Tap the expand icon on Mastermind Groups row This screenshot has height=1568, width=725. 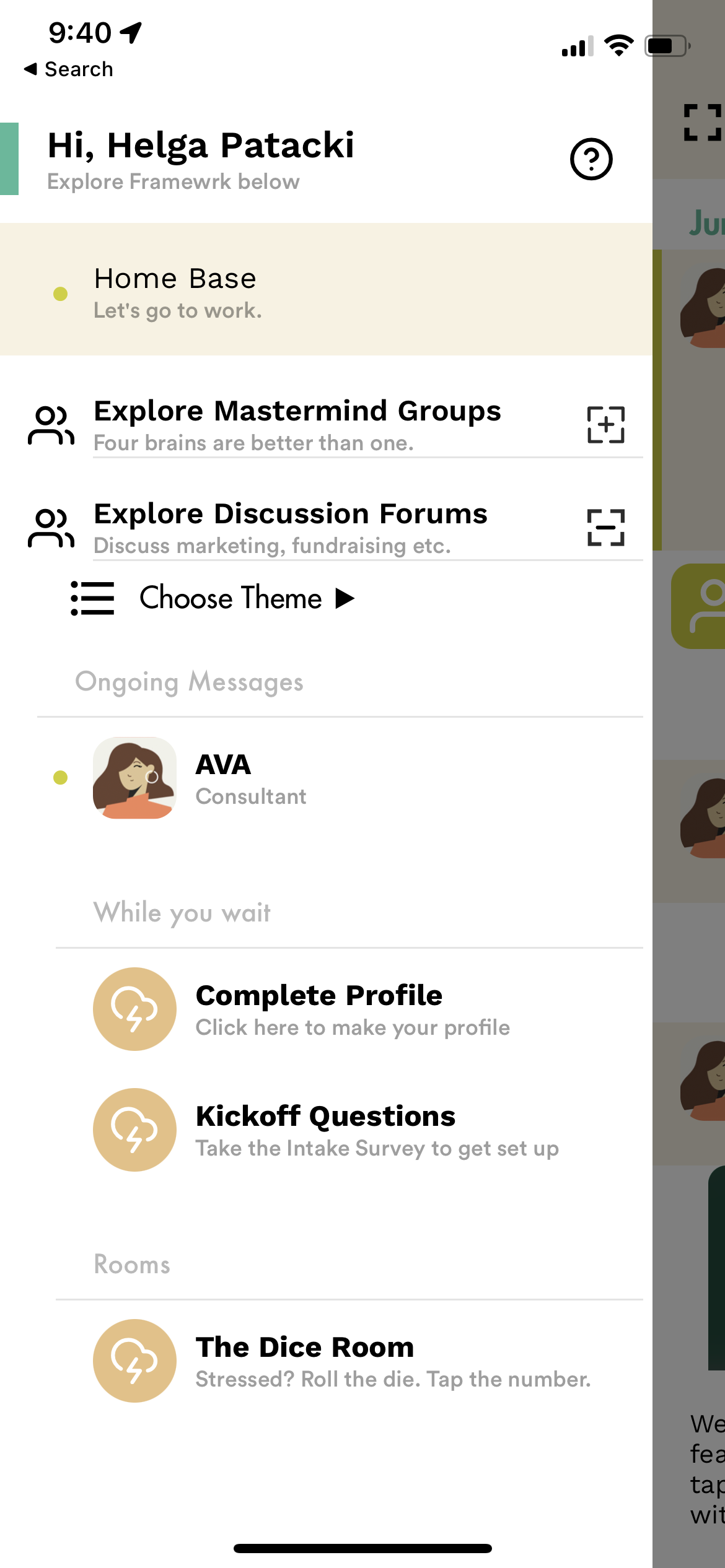click(605, 425)
